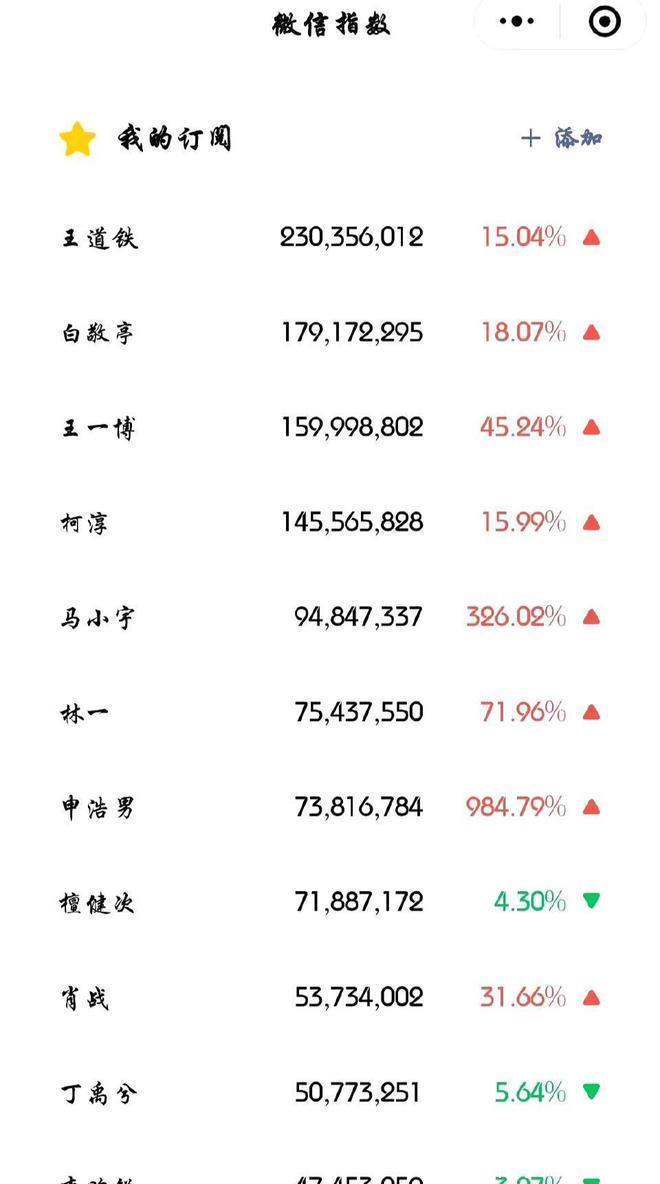Tap 添加 to add a subscription

(x=562, y=138)
